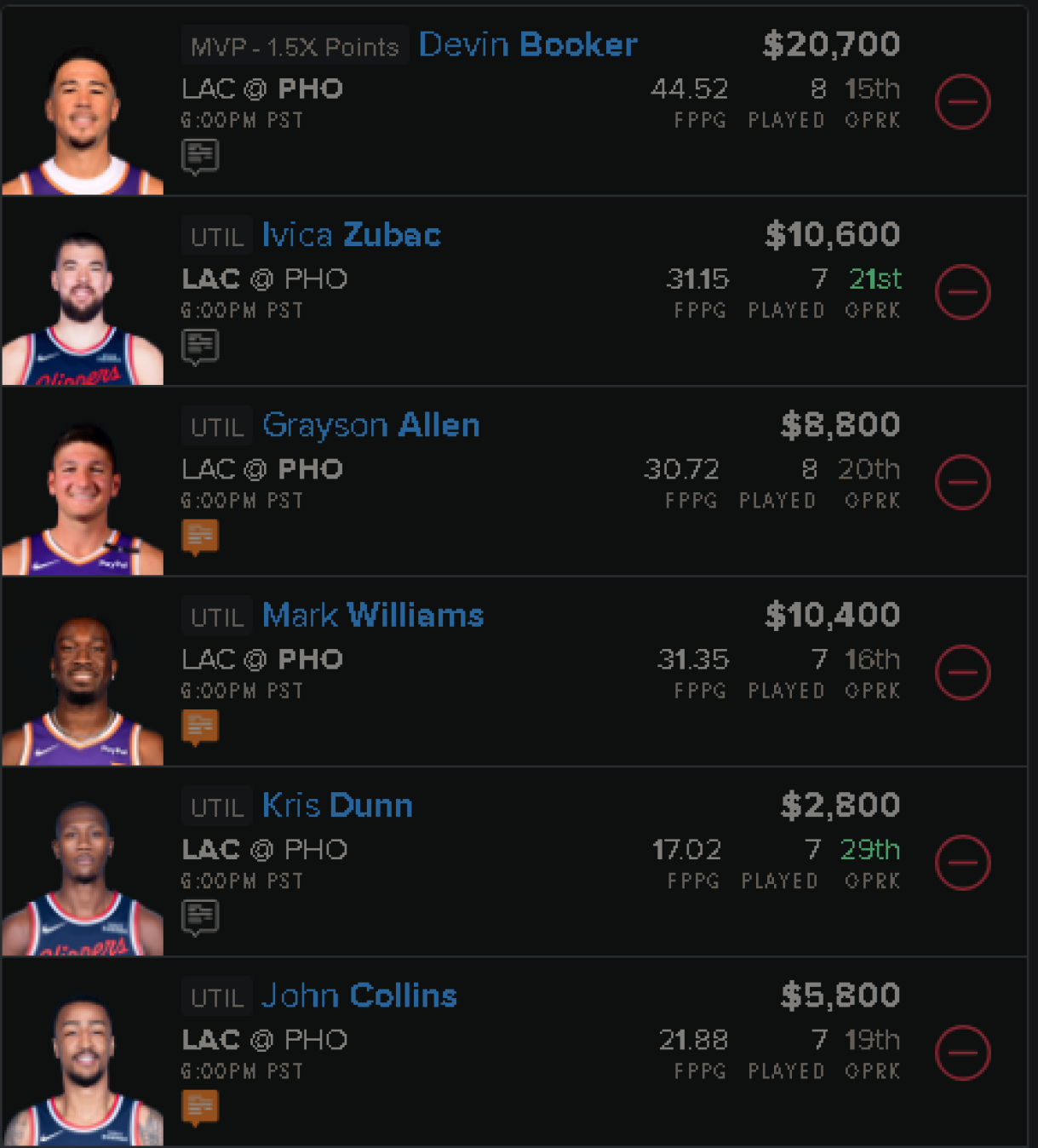Open Devin Booker's player notes icon

(x=201, y=155)
